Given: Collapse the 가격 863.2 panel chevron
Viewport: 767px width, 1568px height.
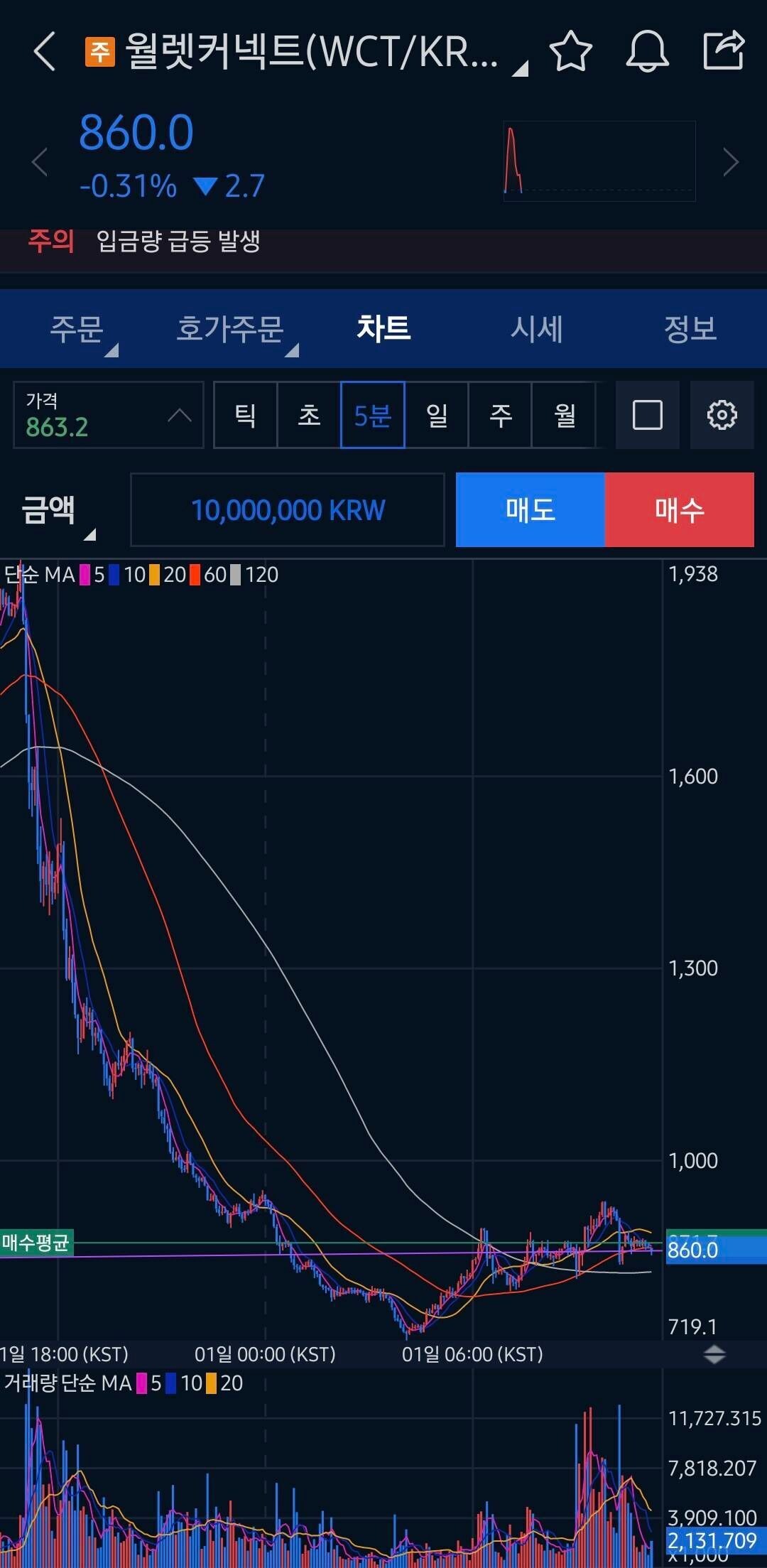Looking at the screenshot, I should tap(179, 415).
